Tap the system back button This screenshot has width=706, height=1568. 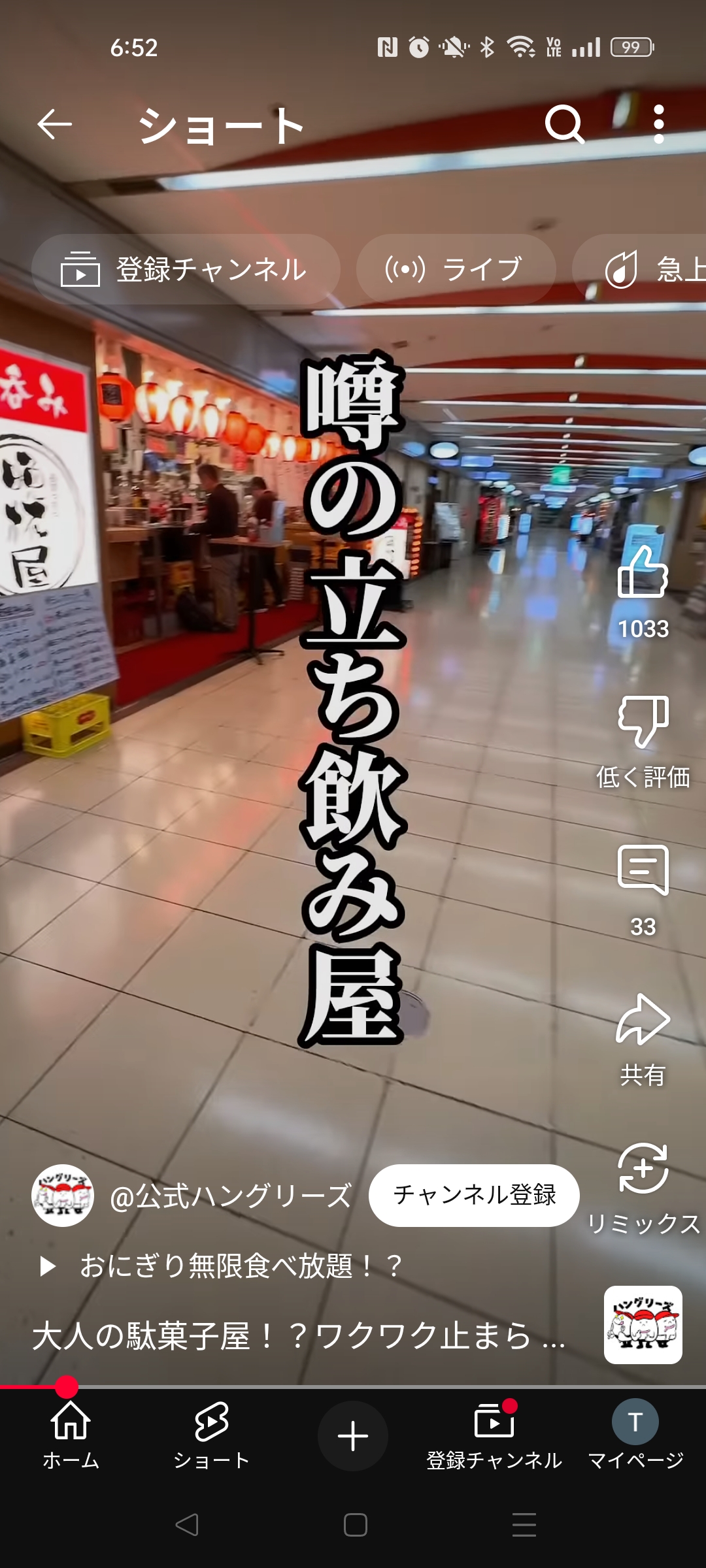[x=187, y=1525]
